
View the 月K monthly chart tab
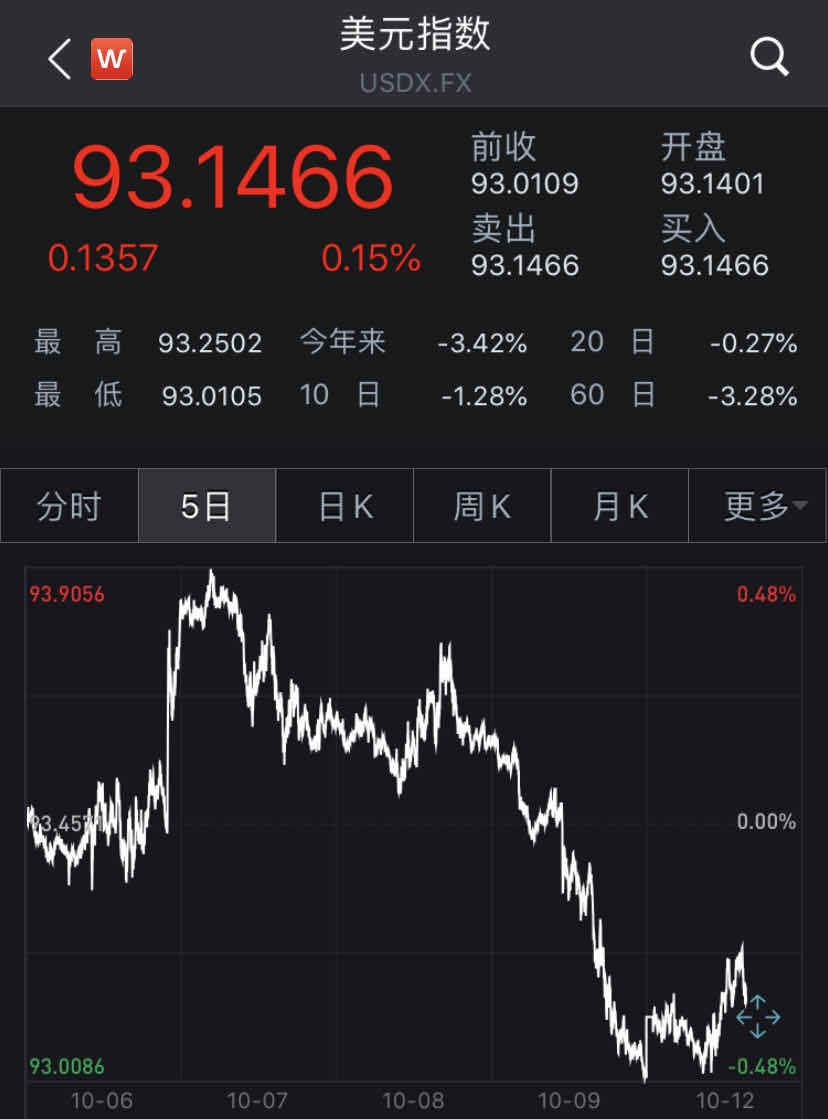619,505
